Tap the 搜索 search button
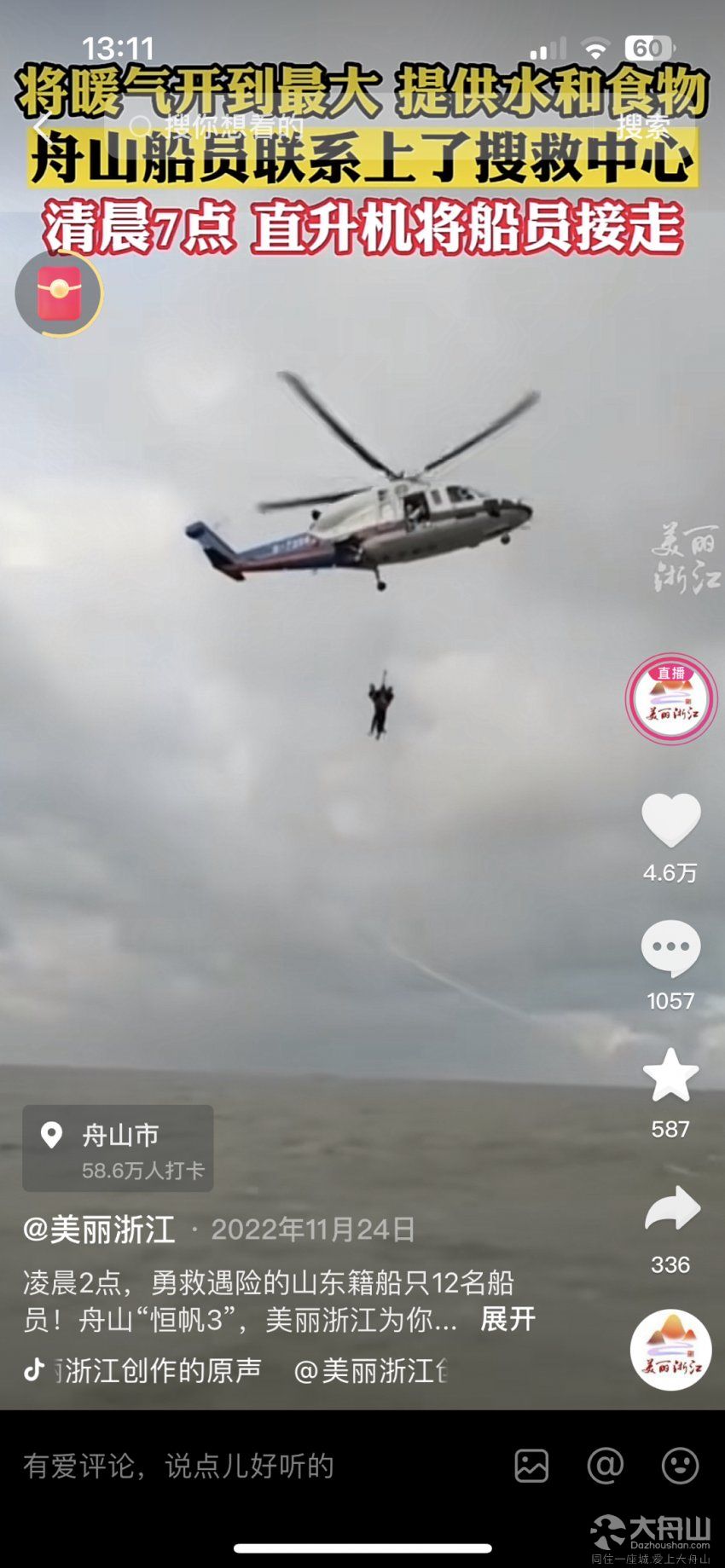 (x=642, y=128)
